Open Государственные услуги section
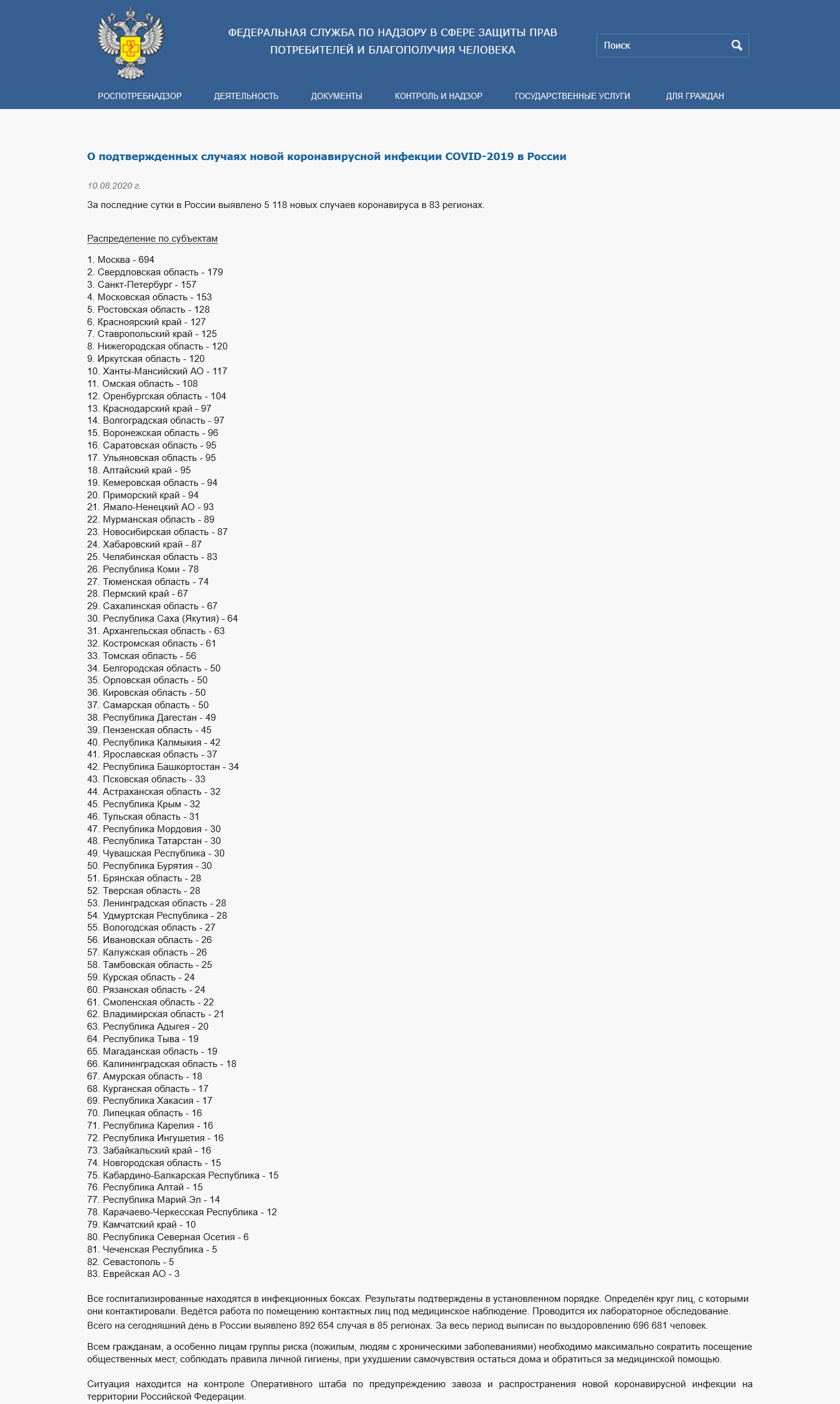This screenshot has height=1404, width=840. [x=572, y=96]
